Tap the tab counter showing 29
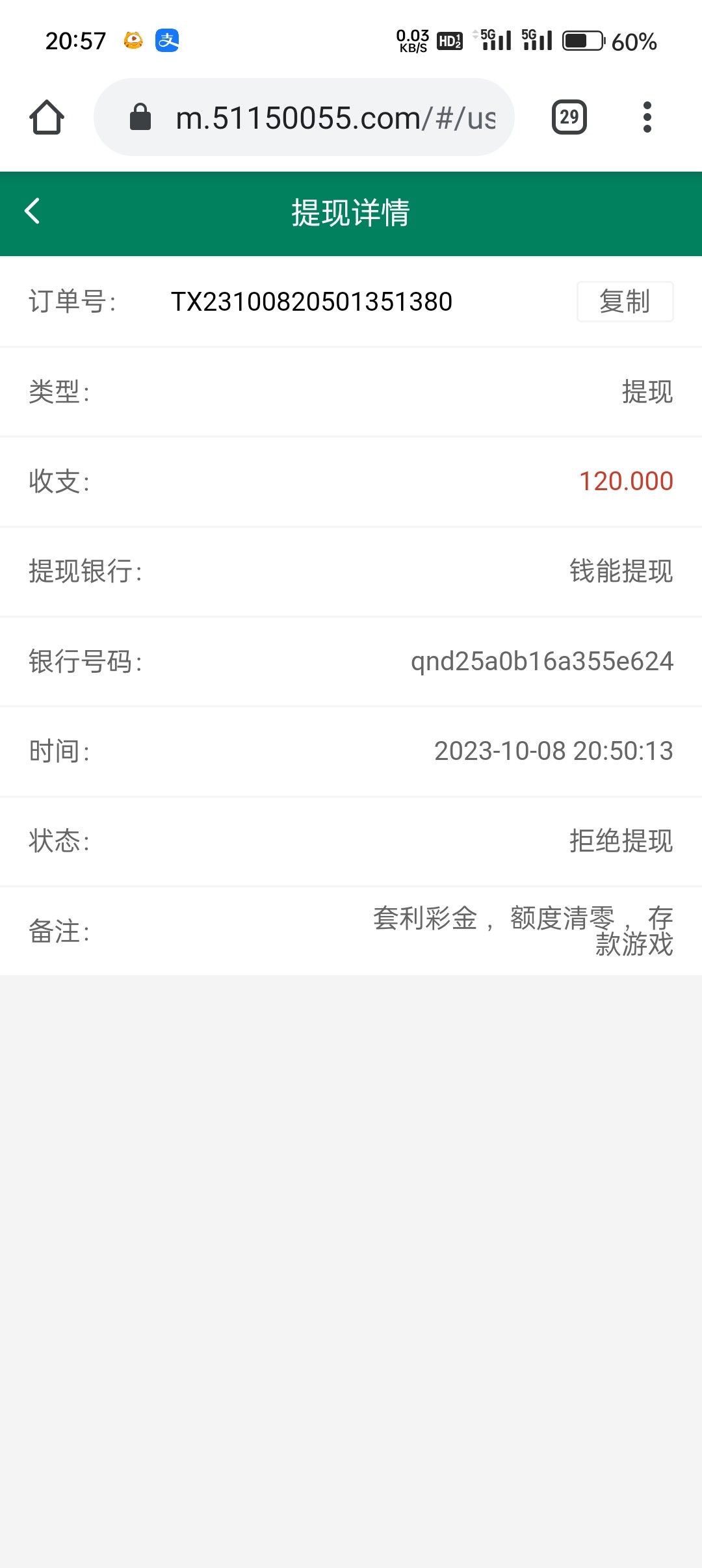This screenshot has height=1568, width=702. click(569, 117)
